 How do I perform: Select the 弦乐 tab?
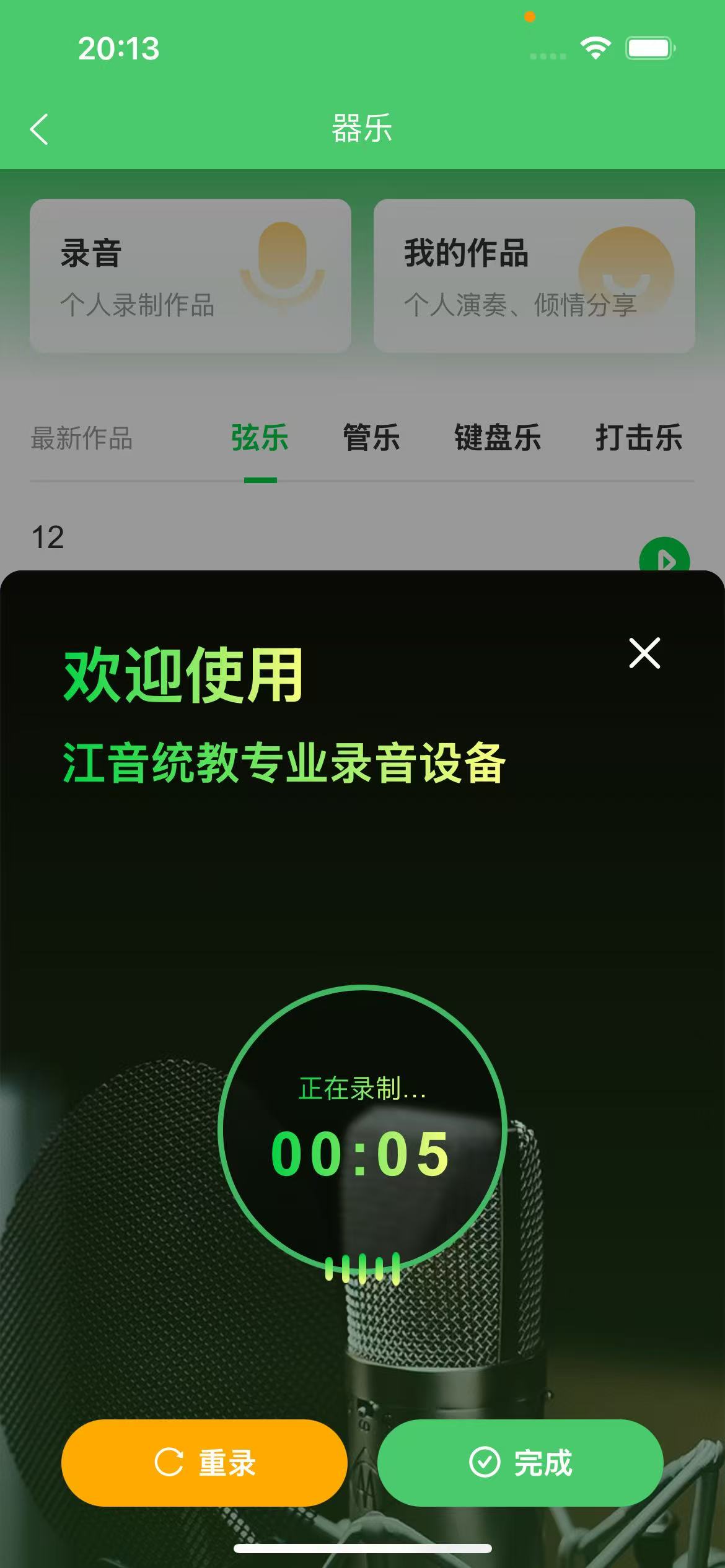click(260, 438)
